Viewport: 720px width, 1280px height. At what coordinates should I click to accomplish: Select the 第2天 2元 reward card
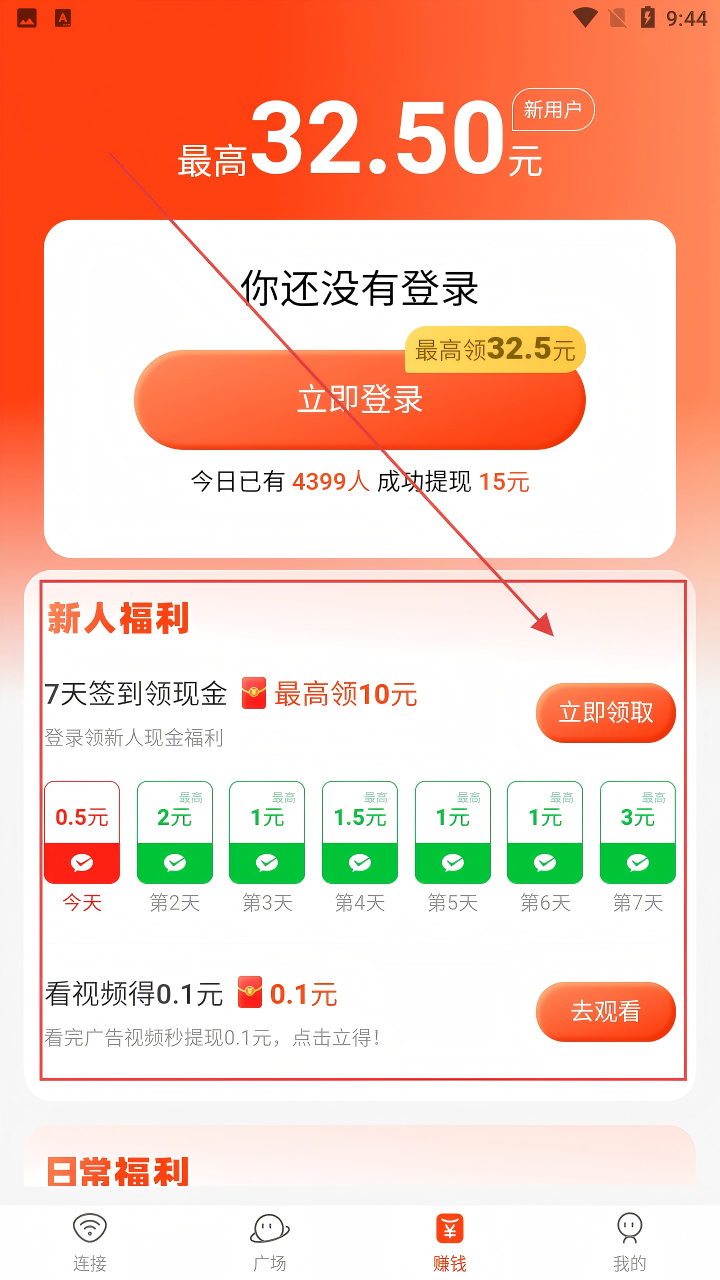click(175, 832)
